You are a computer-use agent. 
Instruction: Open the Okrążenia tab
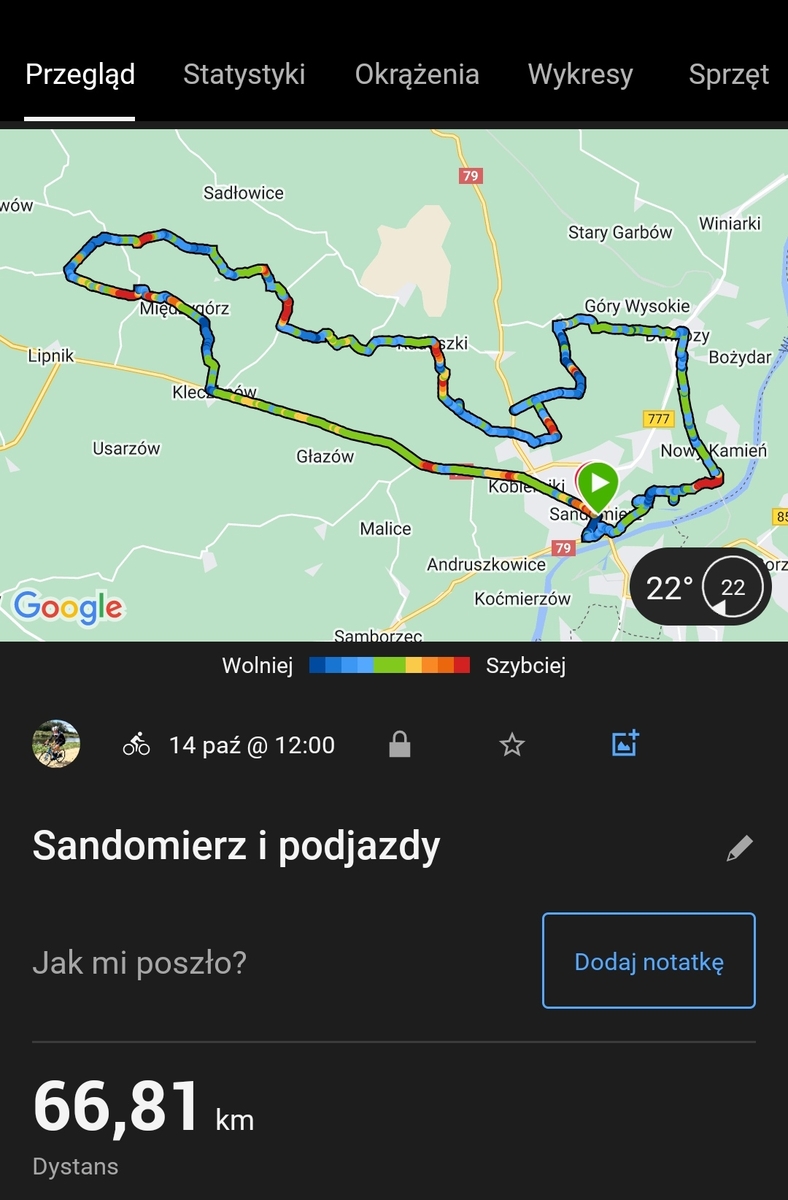click(x=416, y=75)
